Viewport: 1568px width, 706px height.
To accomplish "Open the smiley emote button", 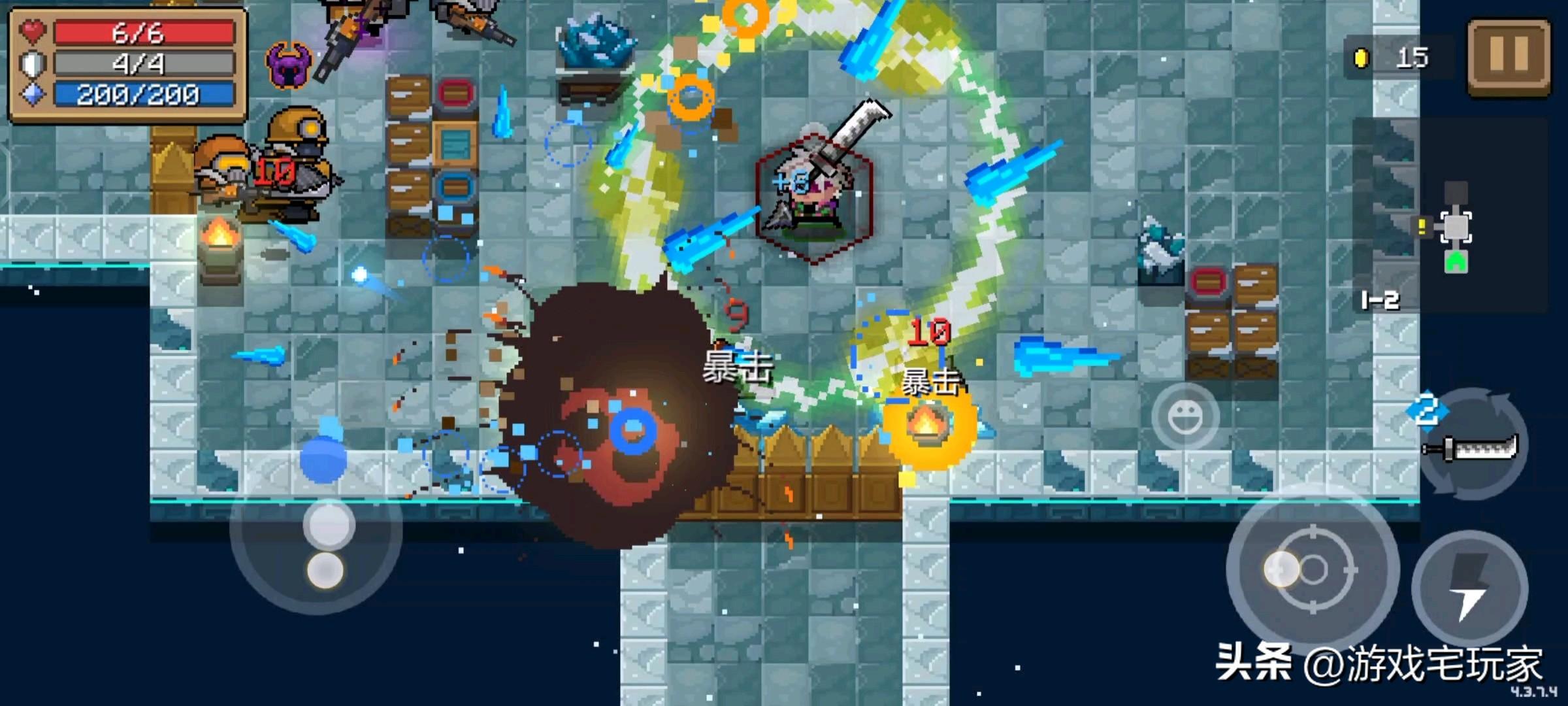I will coord(1184,417).
